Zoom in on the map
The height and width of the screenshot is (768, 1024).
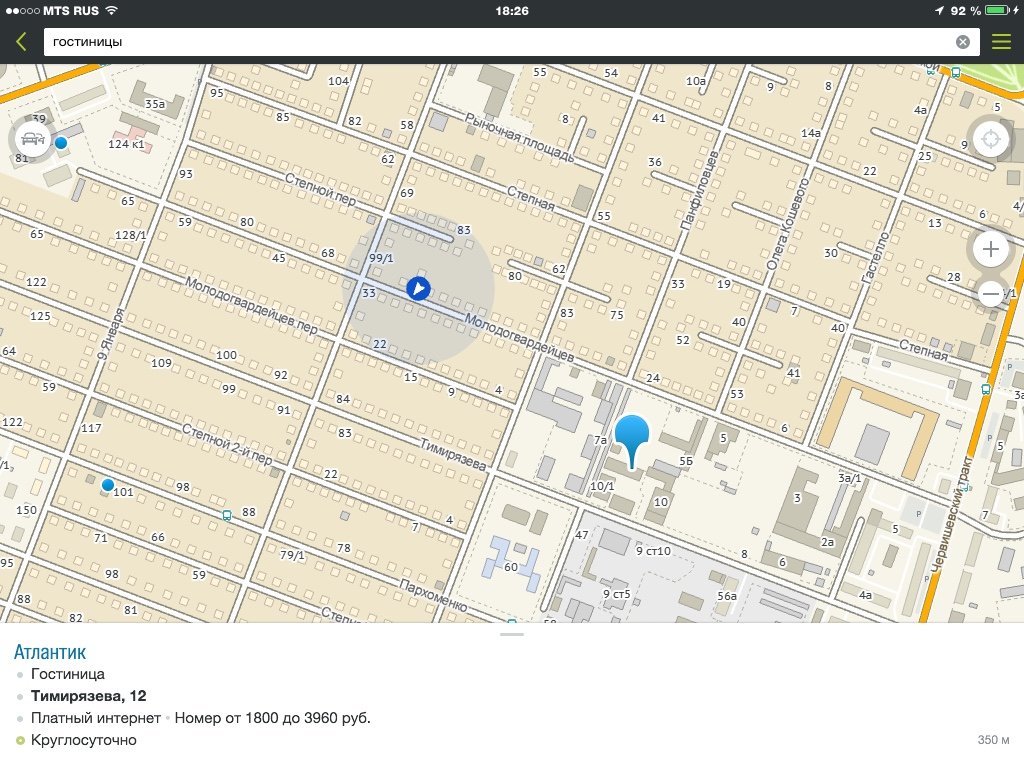pos(990,249)
